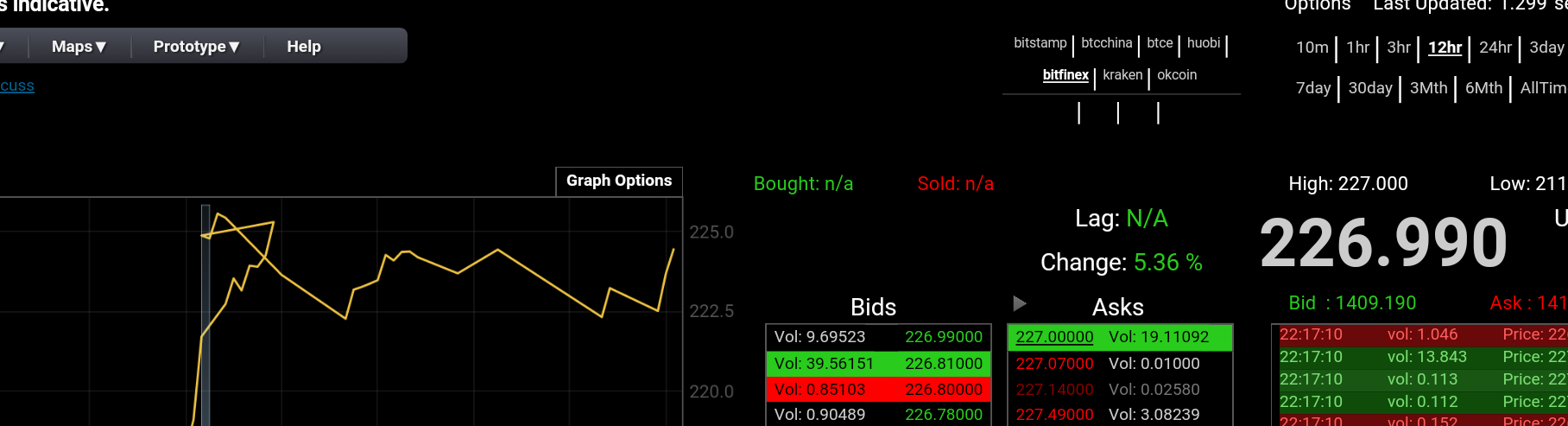
Task: Expand the Prototype menu
Action: [196, 47]
